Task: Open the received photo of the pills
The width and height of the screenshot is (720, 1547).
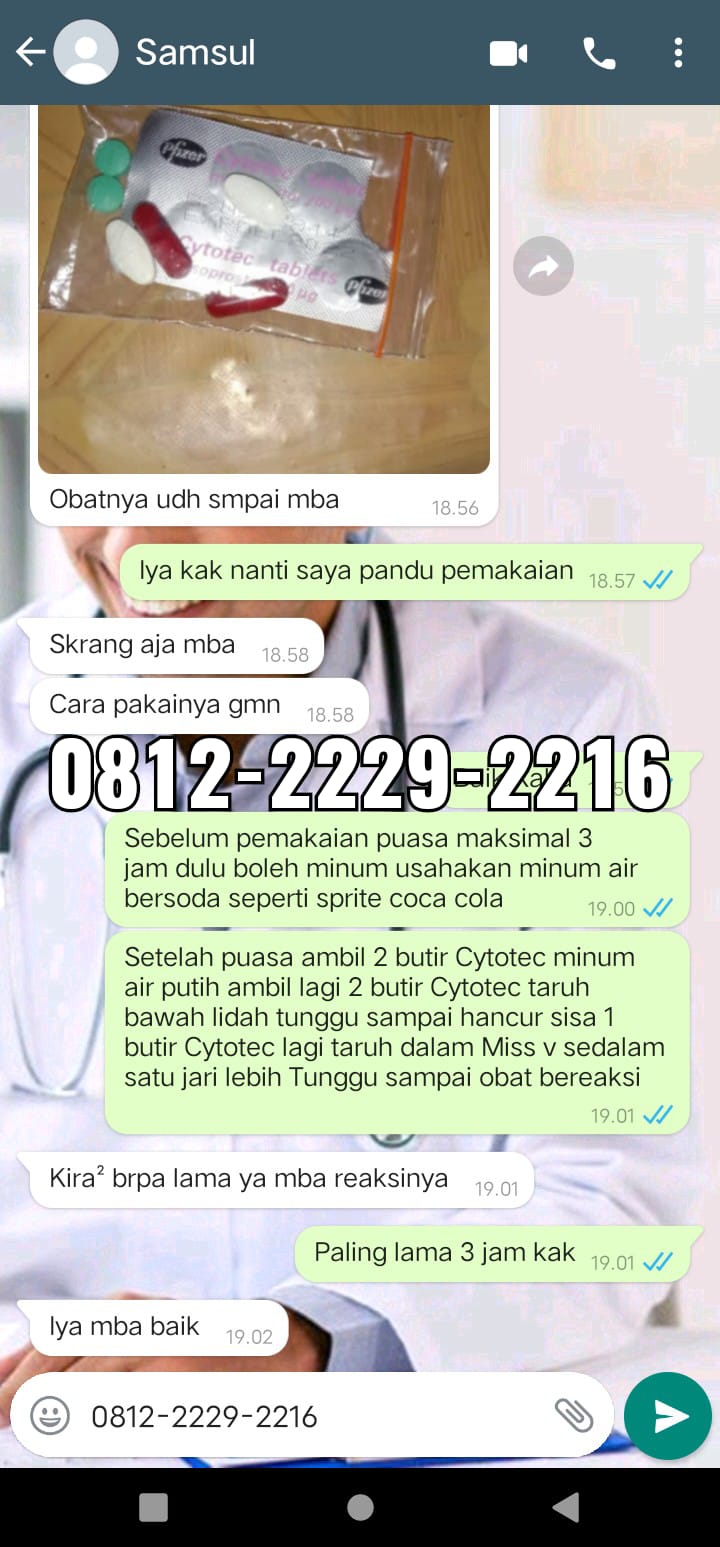Action: [264, 288]
